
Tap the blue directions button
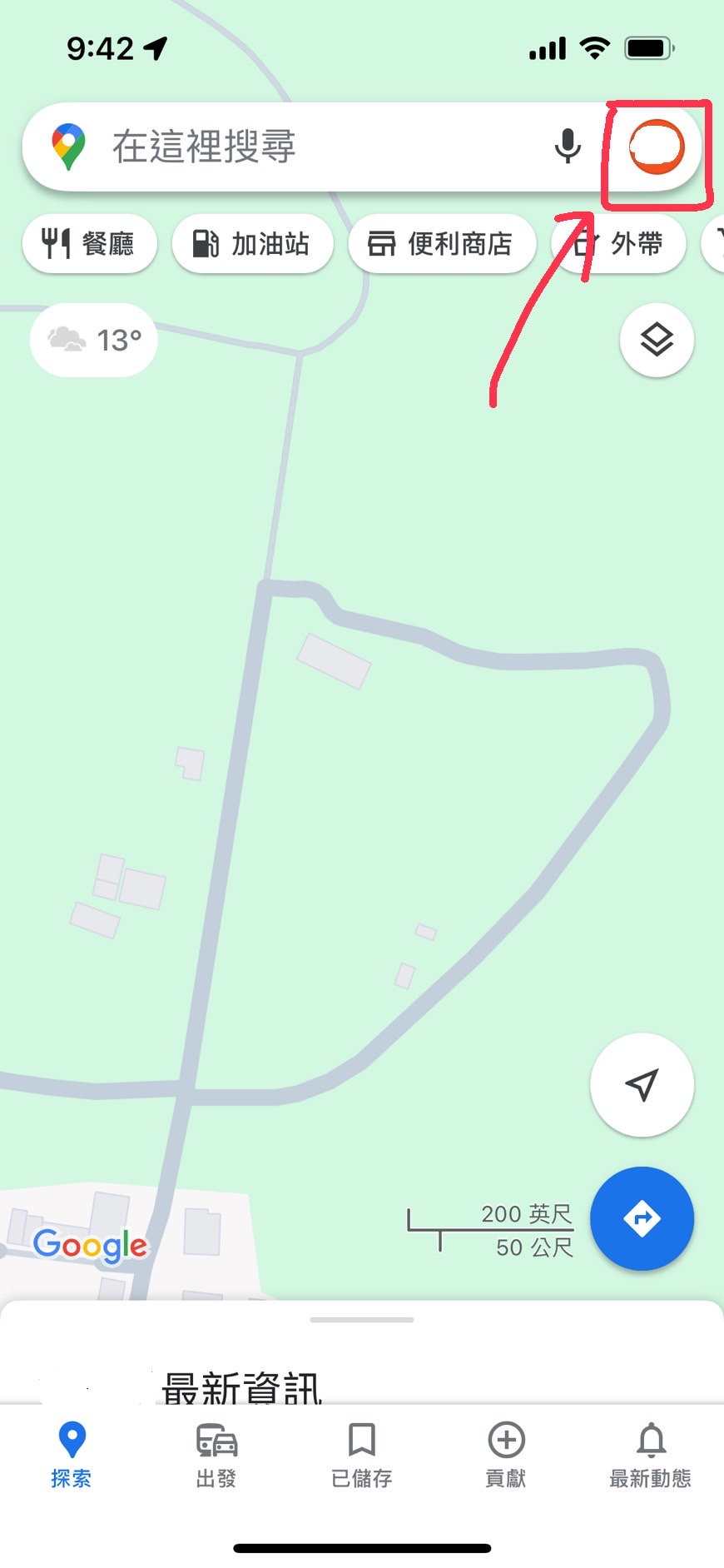click(642, 1218)
